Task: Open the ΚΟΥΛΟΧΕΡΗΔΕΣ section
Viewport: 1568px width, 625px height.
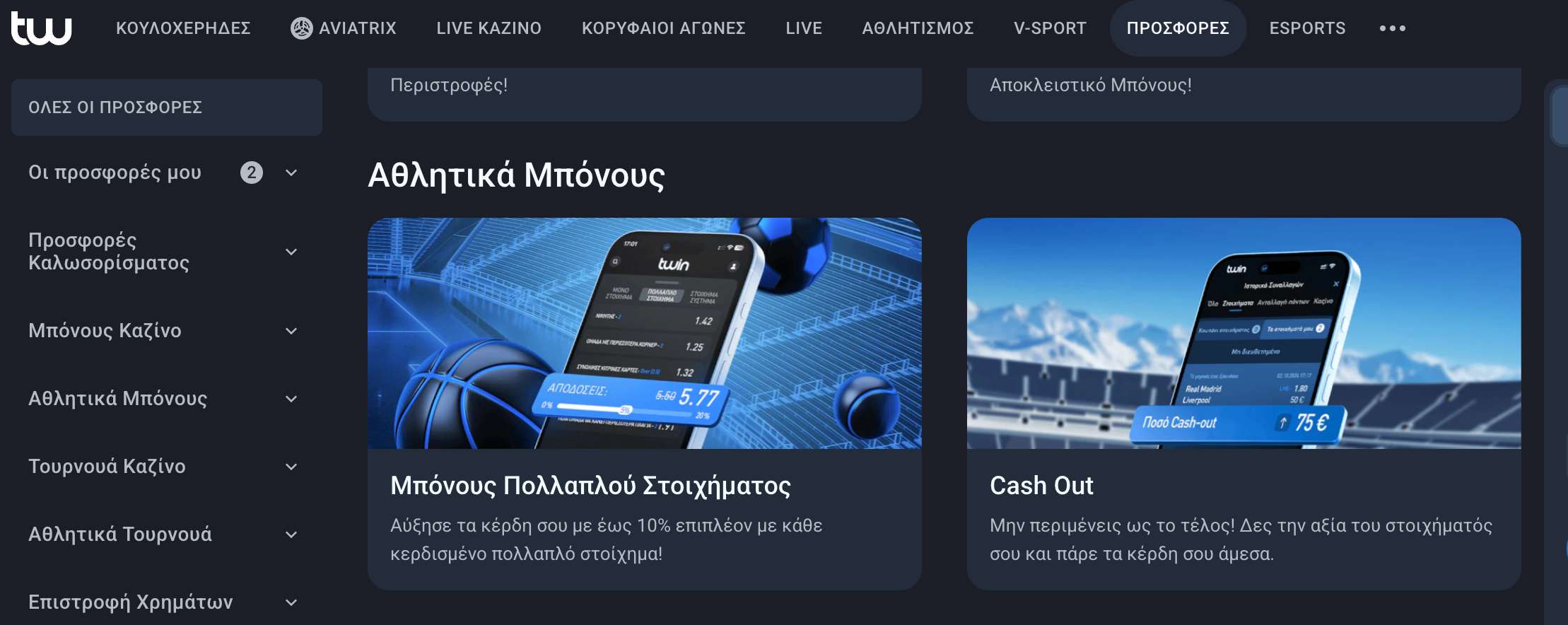Action: pos(183,28)
